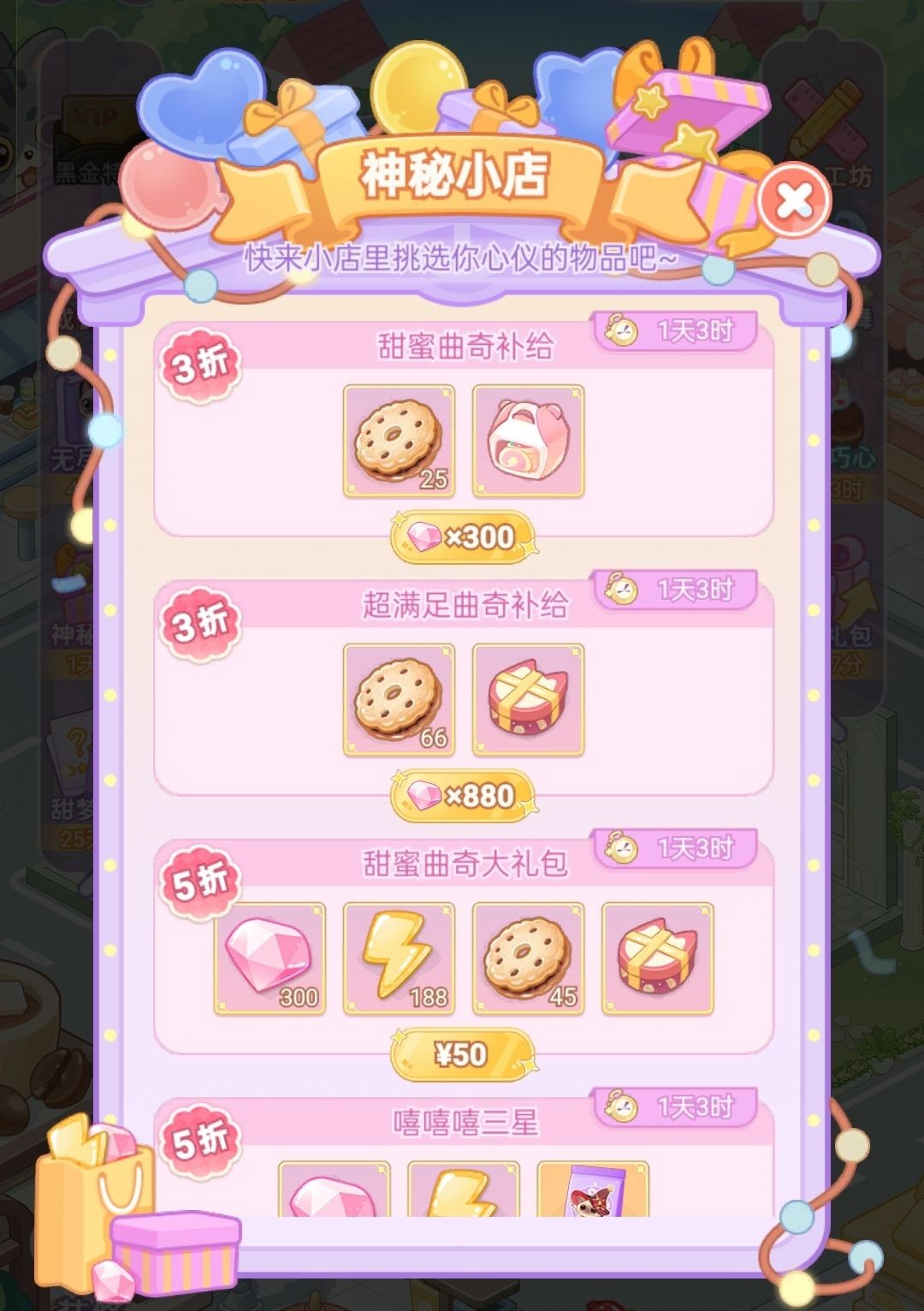Inspect the red gift box in 甜蜜曲奇大礼包

(657, 958)
